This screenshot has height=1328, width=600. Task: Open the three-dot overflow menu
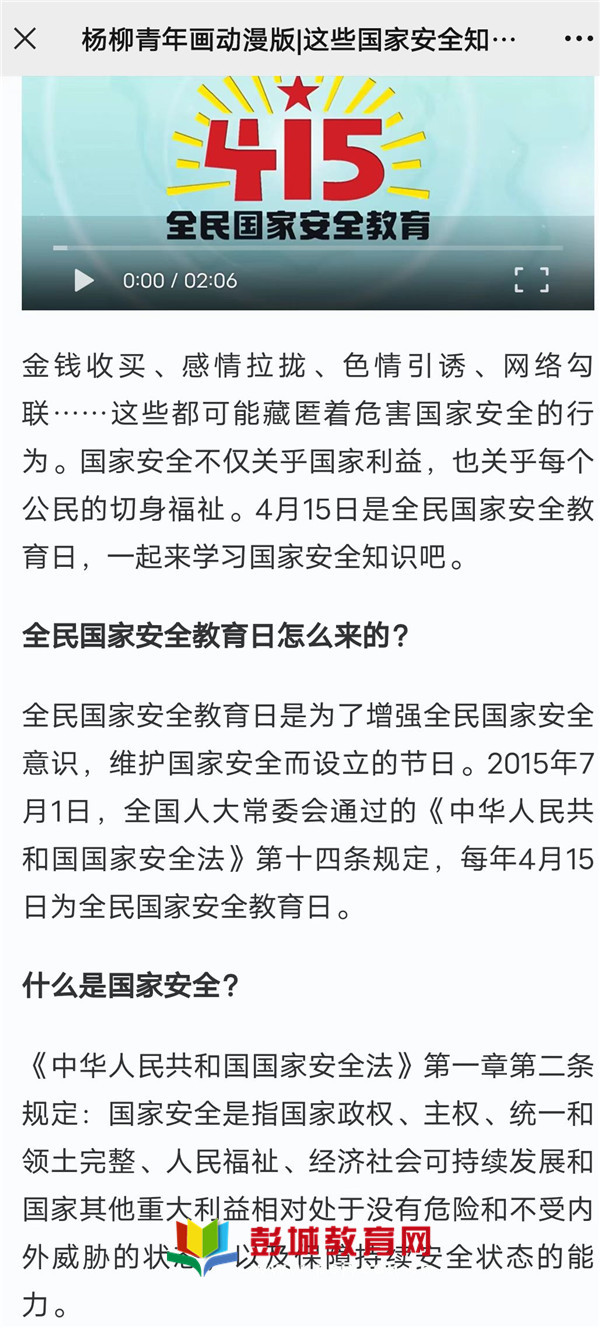pos(578,39)
